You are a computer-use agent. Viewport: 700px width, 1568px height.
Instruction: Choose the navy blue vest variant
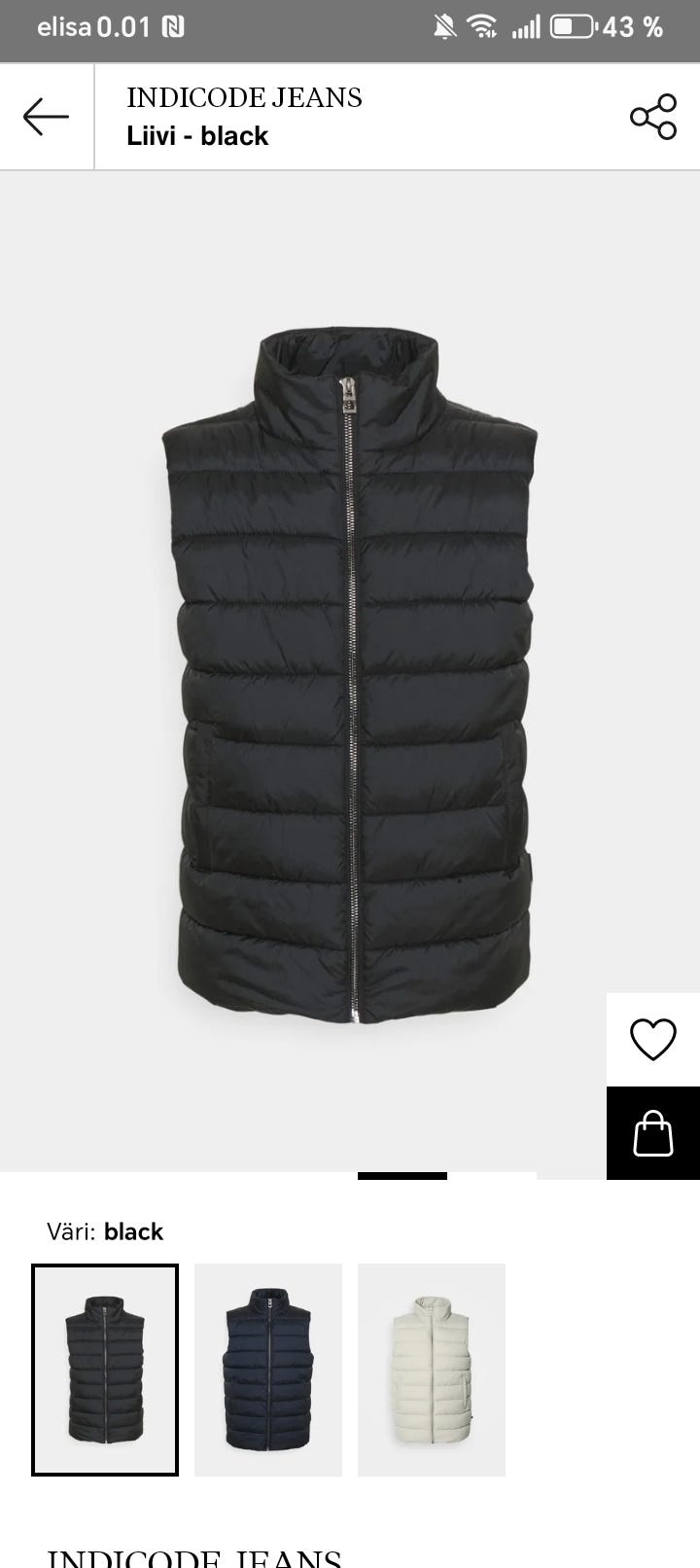(268, 1370)
